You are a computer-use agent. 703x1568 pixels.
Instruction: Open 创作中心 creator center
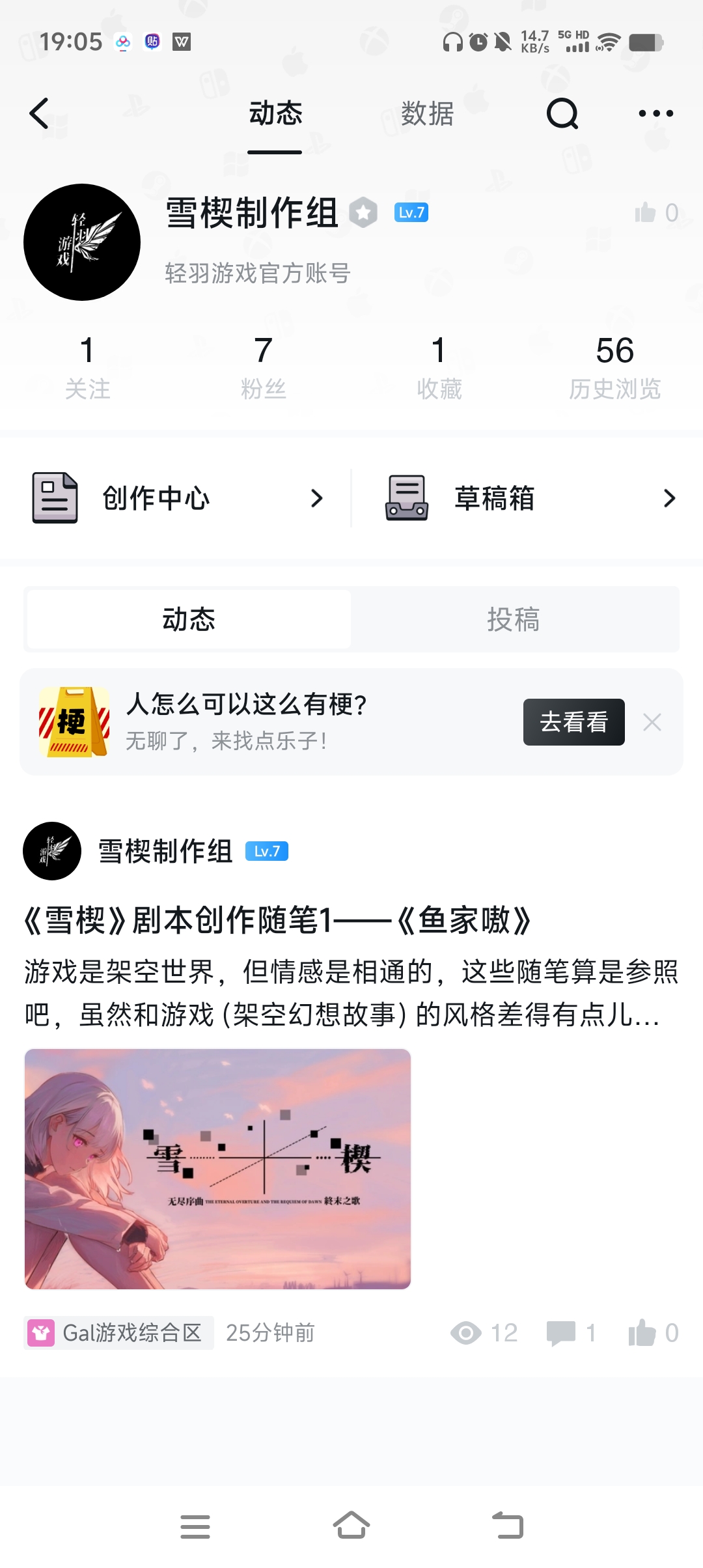[x=177, y=498]
